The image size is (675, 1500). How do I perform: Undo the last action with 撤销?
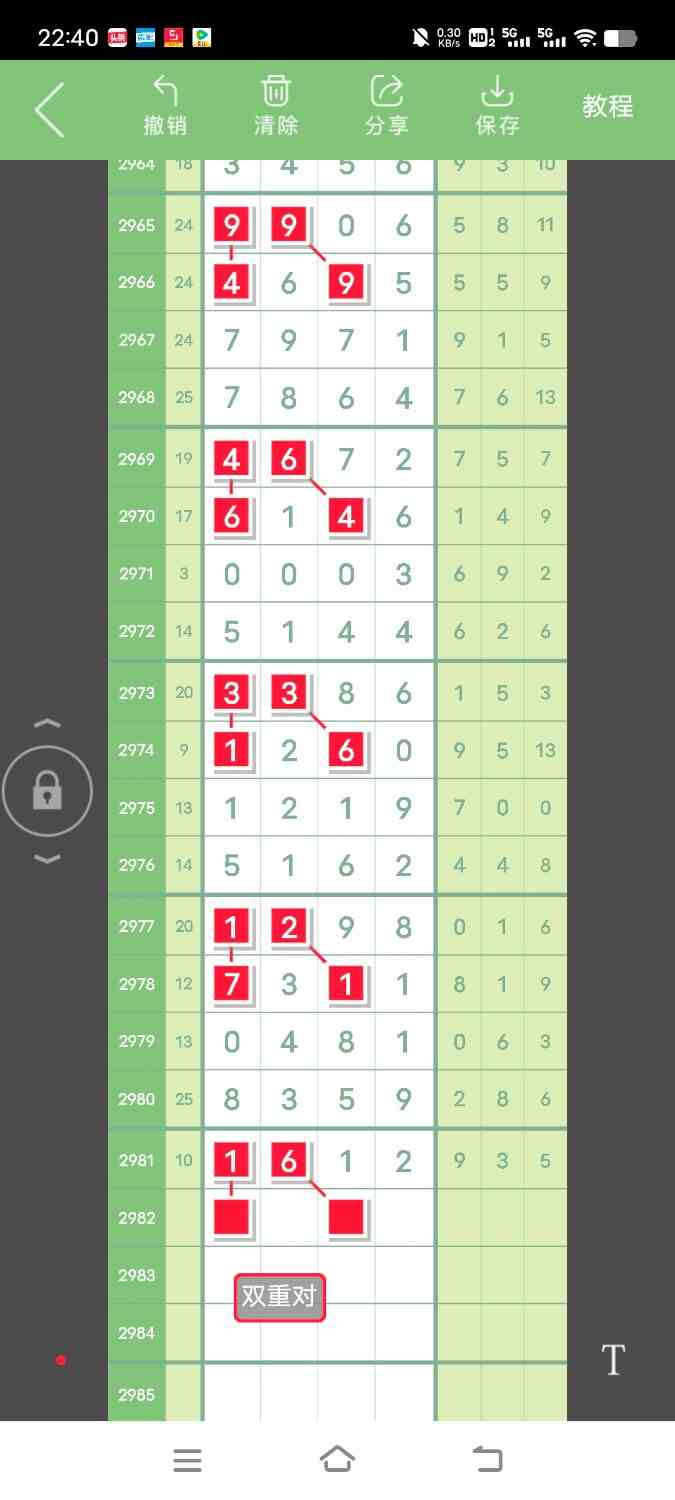click(165, 106)
